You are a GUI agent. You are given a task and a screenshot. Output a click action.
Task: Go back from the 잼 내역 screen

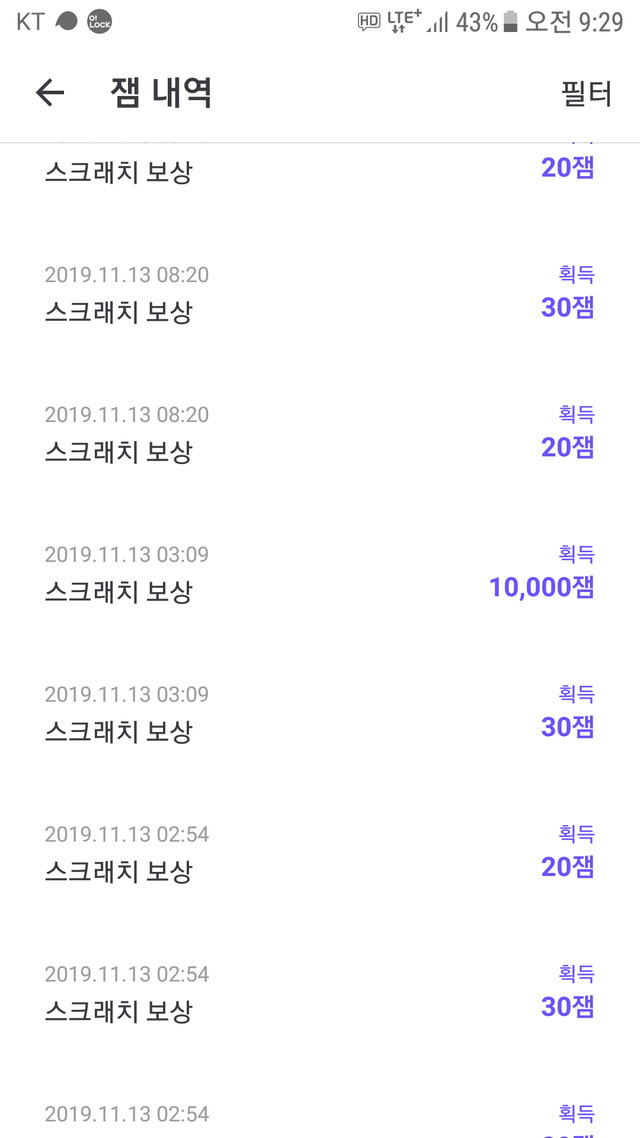tap(50, 93)
